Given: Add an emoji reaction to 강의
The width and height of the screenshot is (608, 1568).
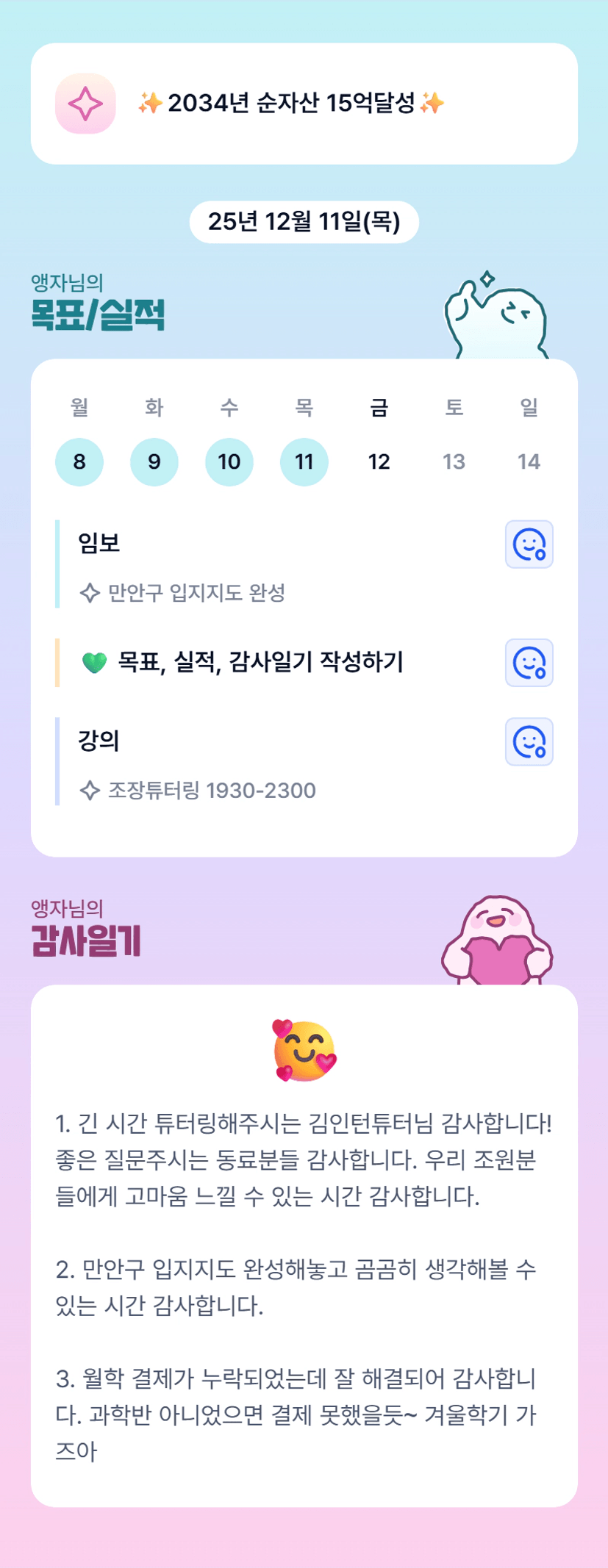Looking at the screenshot, I should (529, 741).
